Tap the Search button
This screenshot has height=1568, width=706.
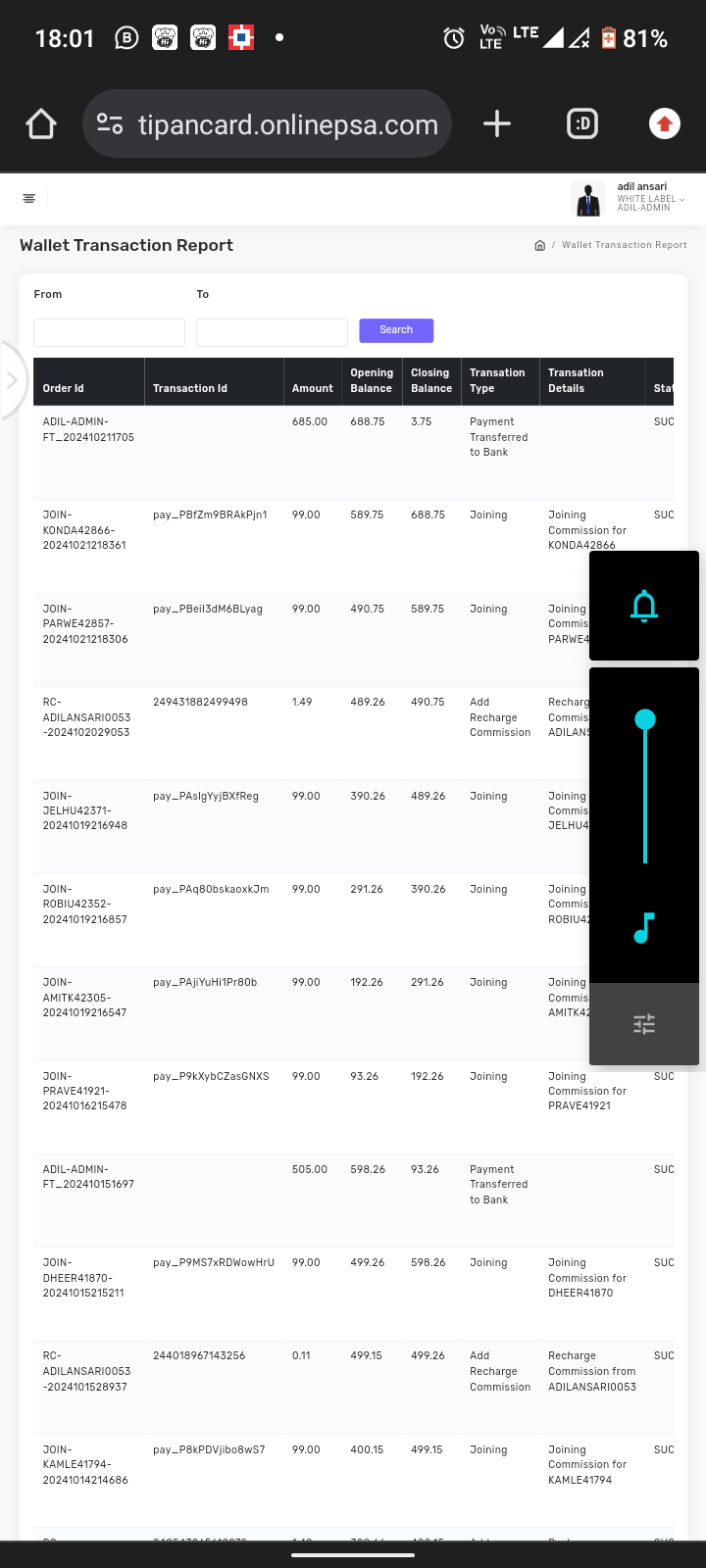click(396, 330)
